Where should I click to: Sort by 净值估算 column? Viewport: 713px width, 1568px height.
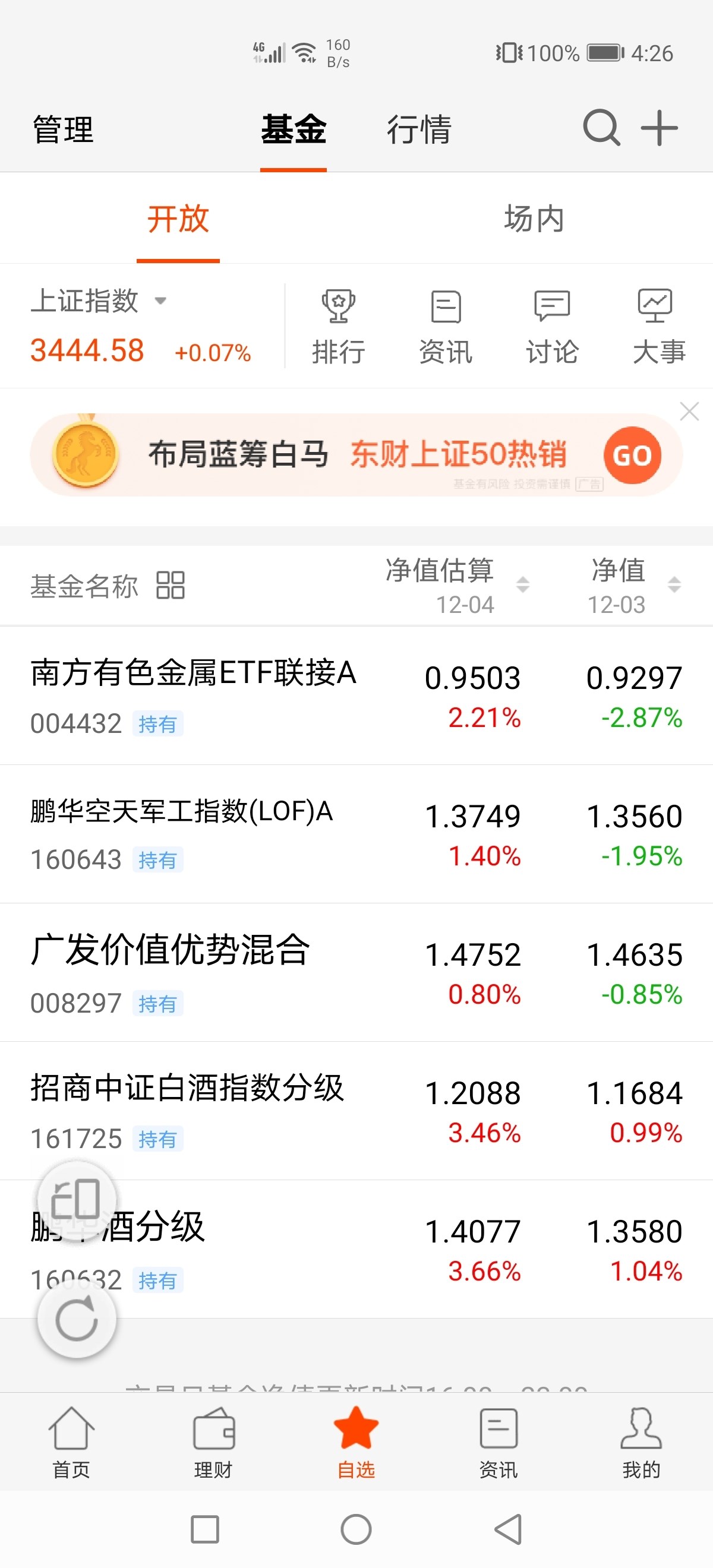tap(458, 586)
